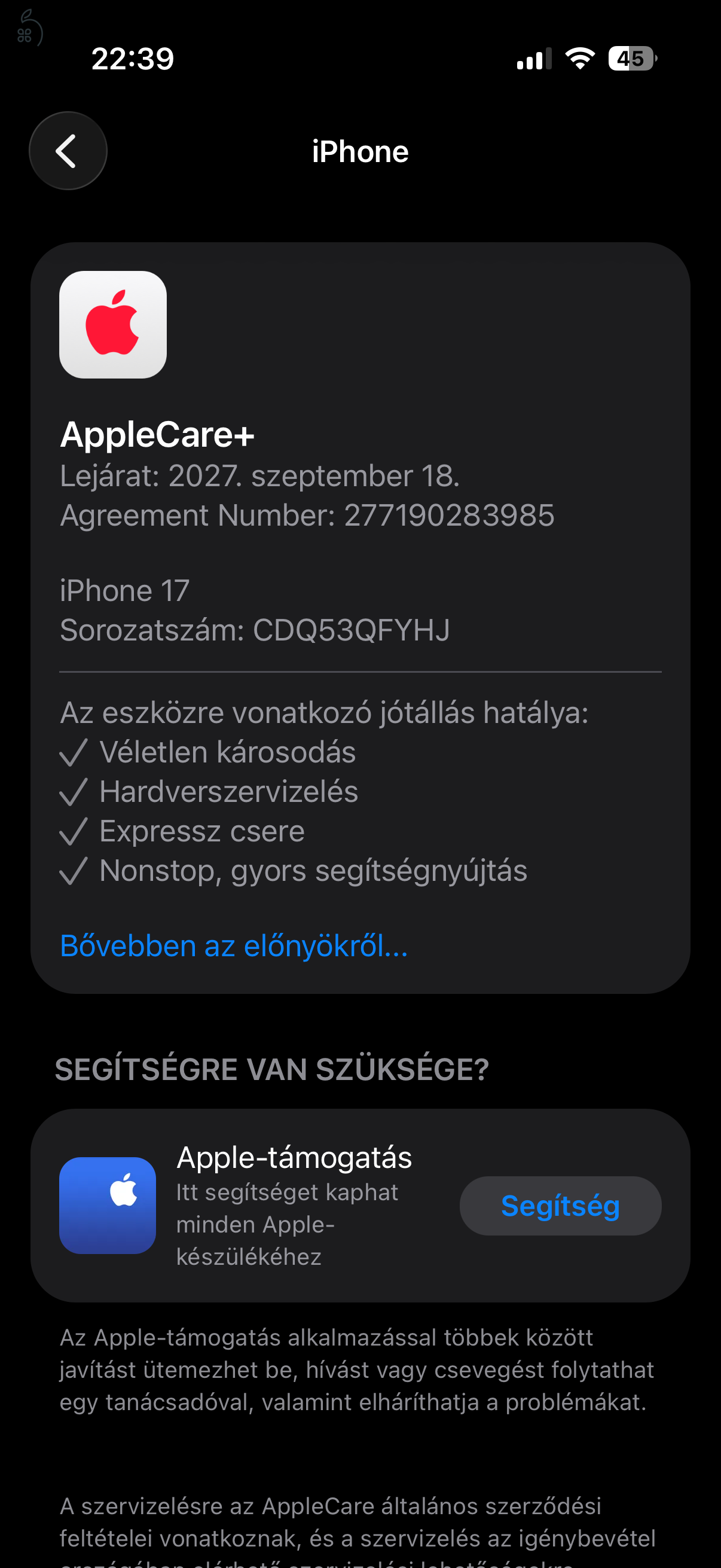Toggle coverage item Véletlen károsodás
Image resolution: width=721 pixels, height=1568 pixels.
click(x=228, y=753)
